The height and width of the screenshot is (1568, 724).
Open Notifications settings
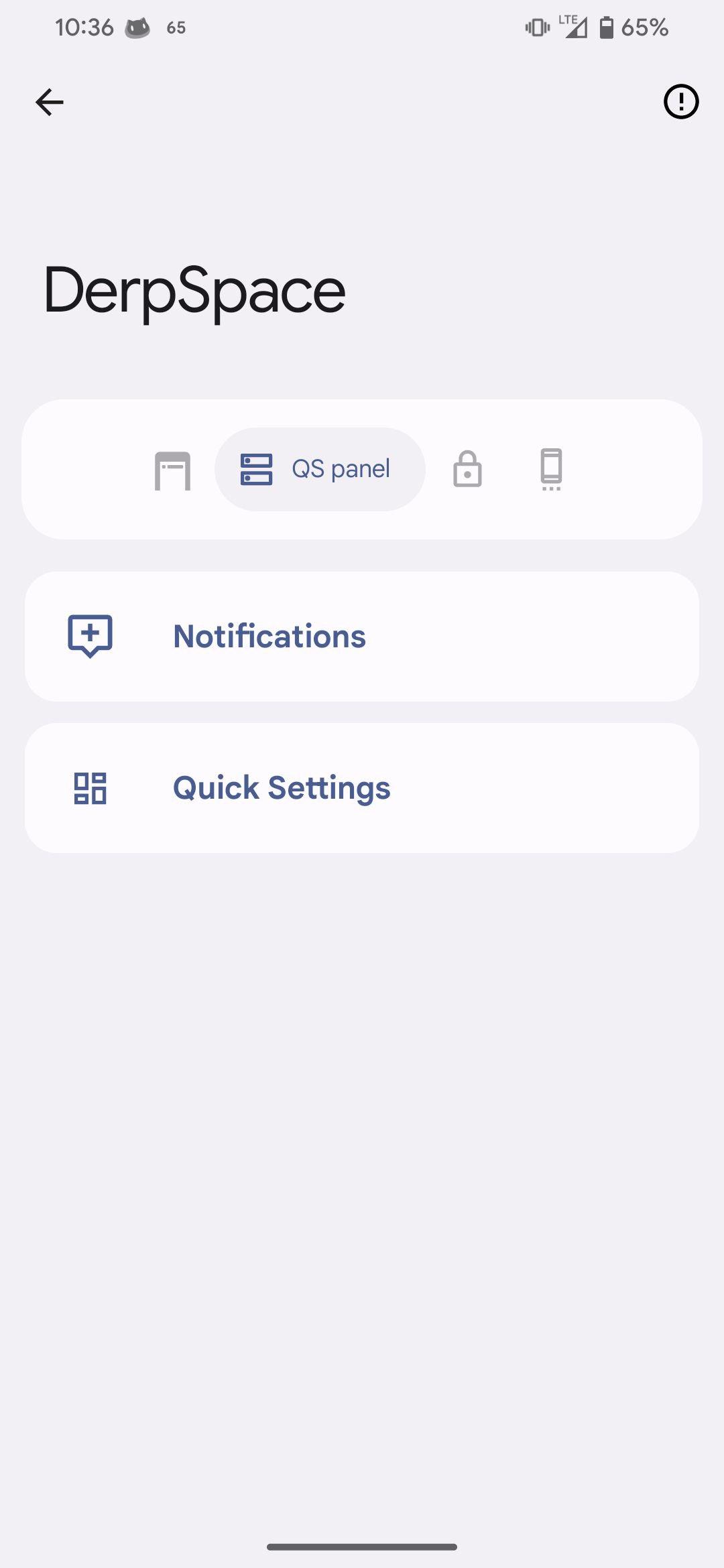coord(362,637)
